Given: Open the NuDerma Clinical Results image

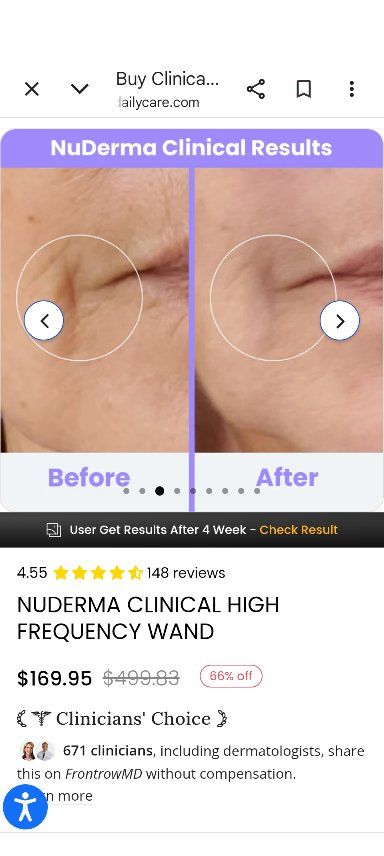Looking at the screenshot, I should pyautogui.click(x=192, y=320).
